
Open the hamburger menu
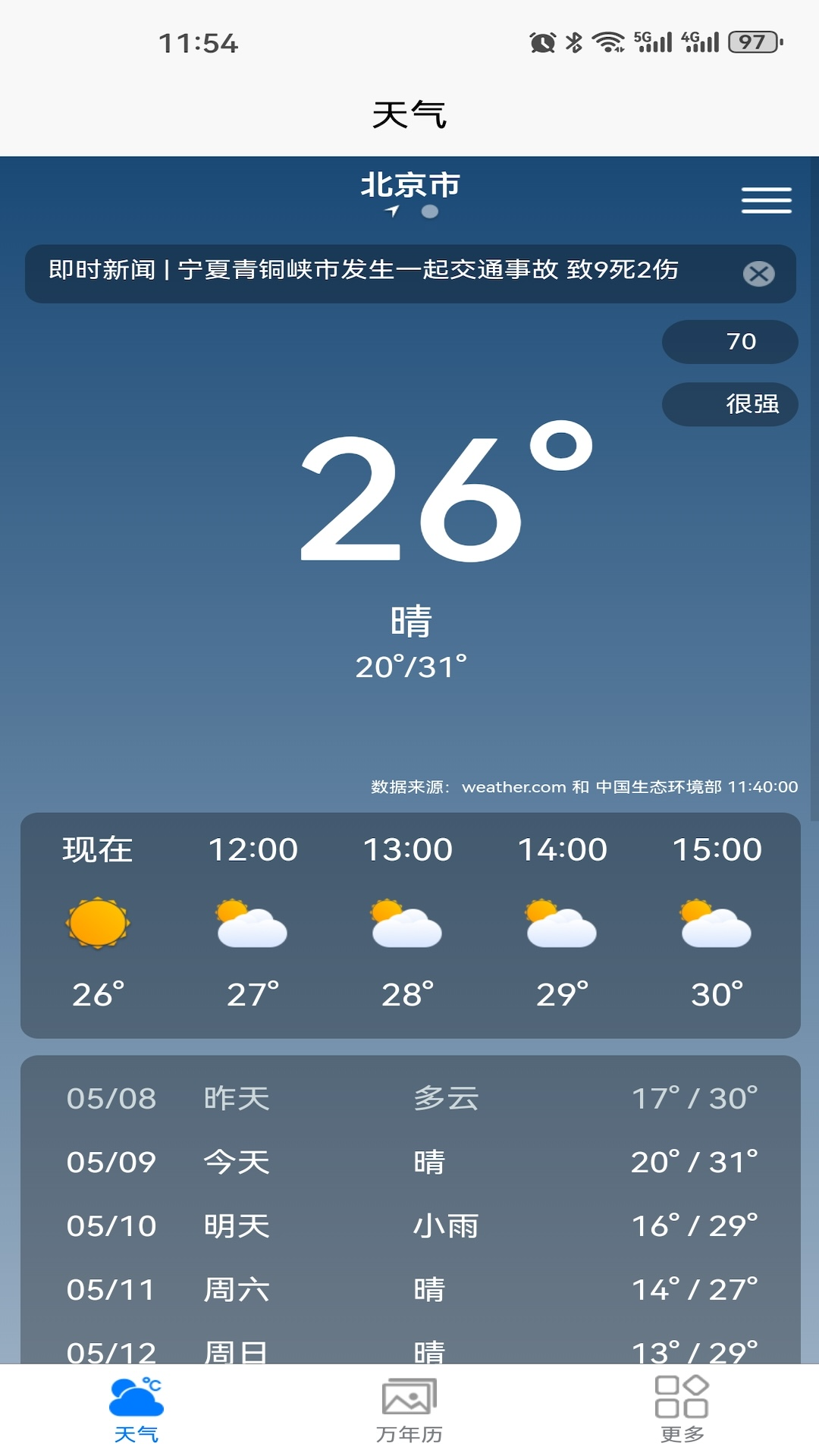point(766,200)
